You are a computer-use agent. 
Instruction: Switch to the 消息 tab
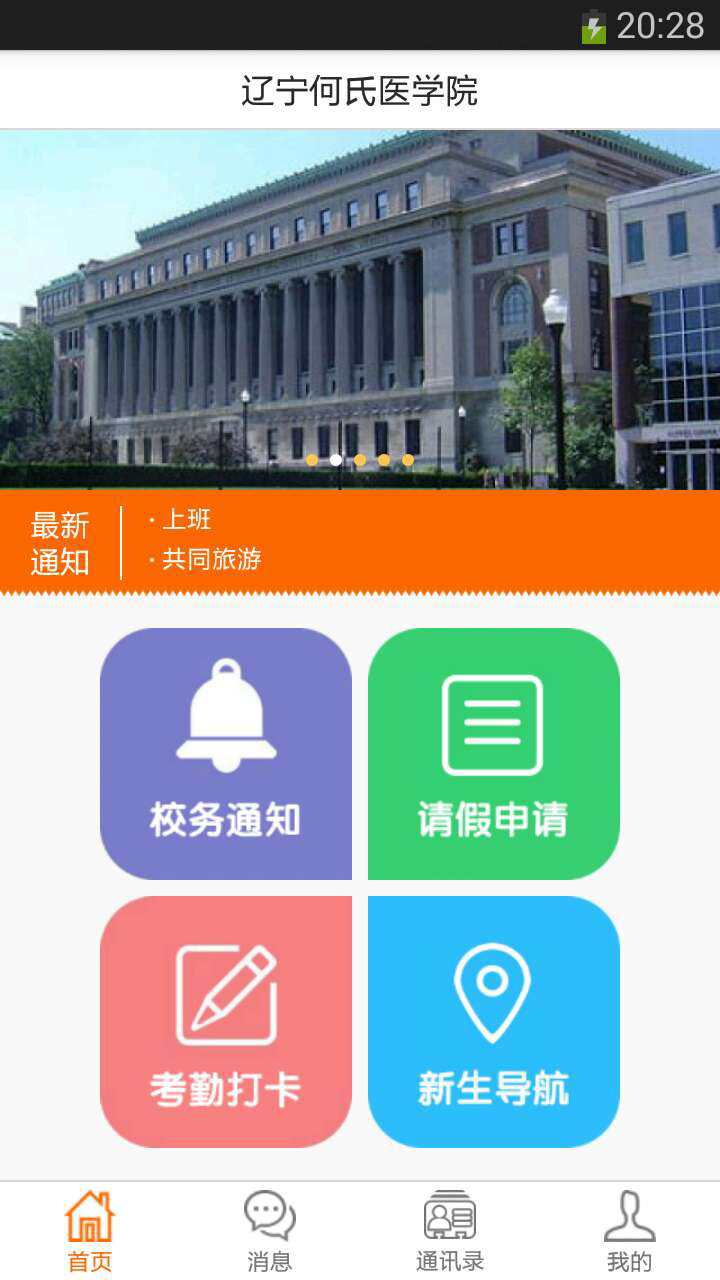pos(270,1231)
